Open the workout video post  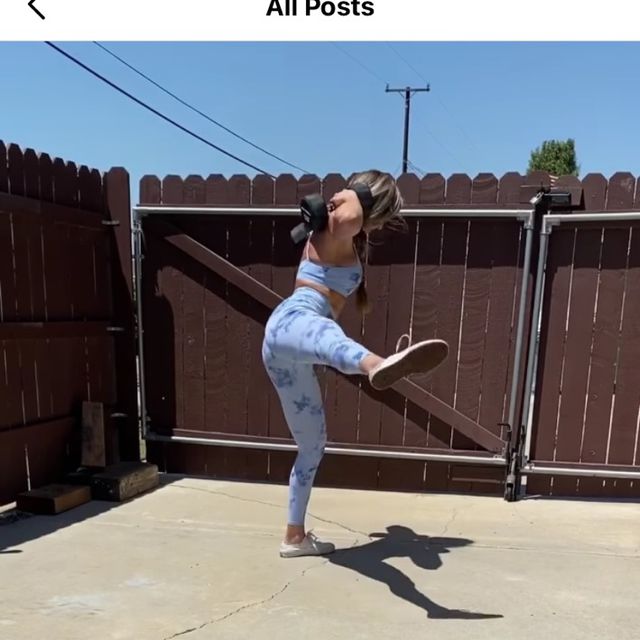coord(320,340)
